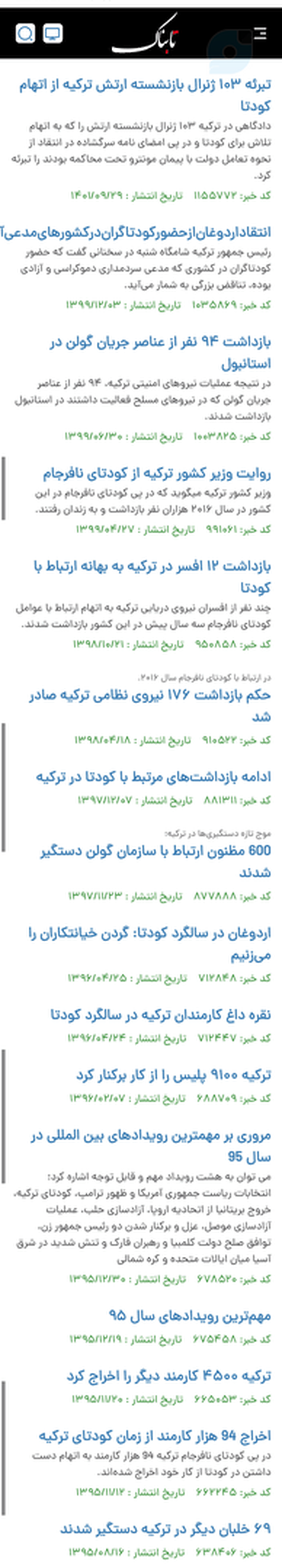Open the search icon in header
The width and height of the screenshot is (282, 1568).
pyautogui.click(x=25, y=33)
